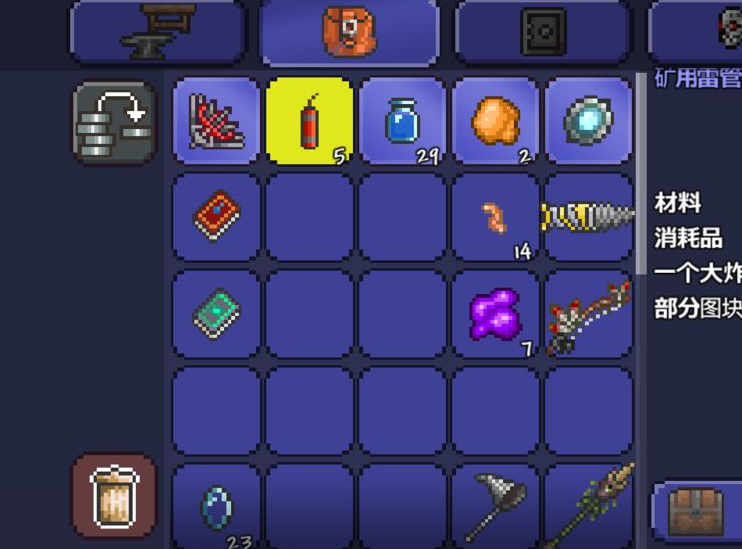
Task: Select the bone-decorated staff weapon
Action: 588,312
